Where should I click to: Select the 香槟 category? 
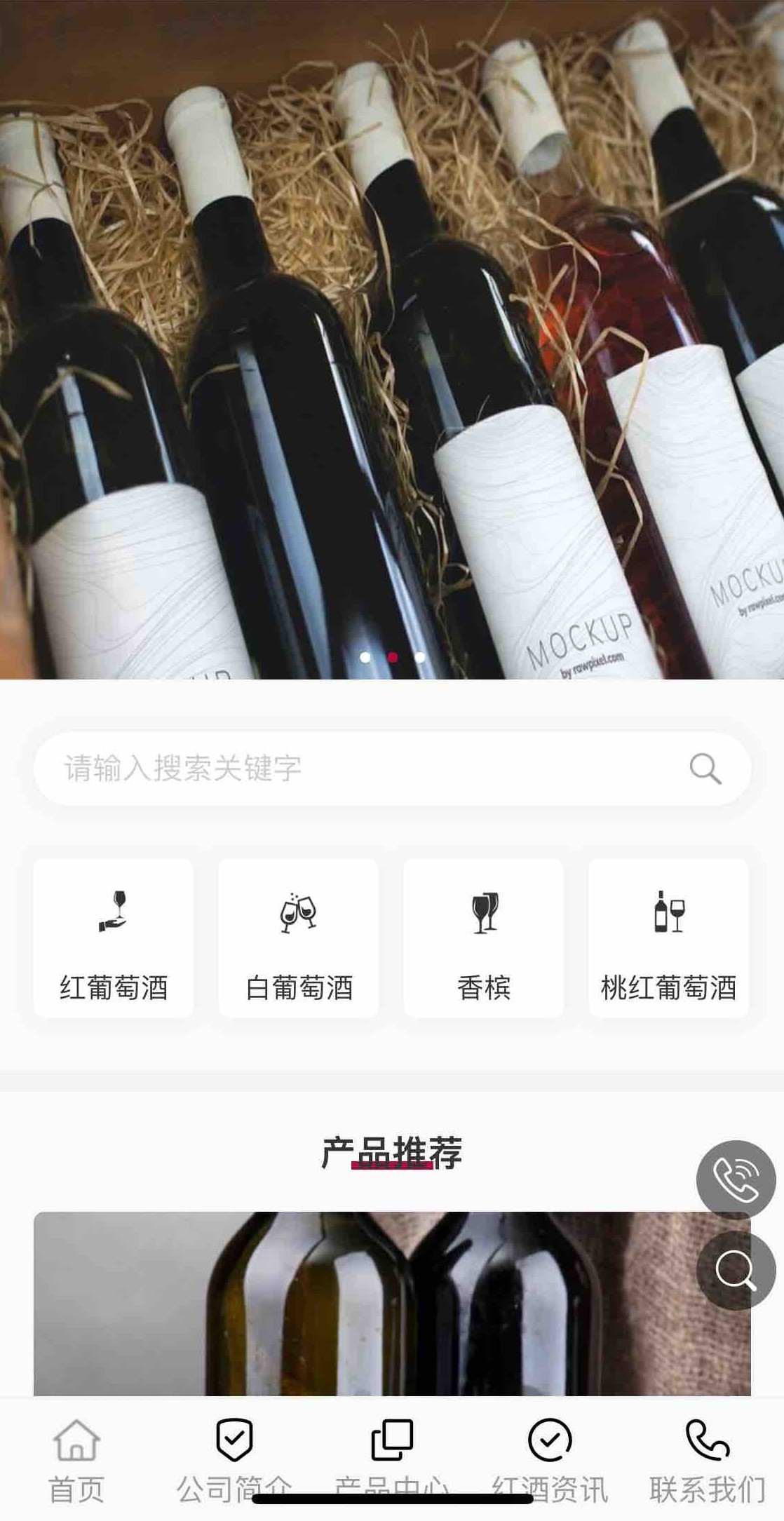pyautogui.click(x=484, y=938)
